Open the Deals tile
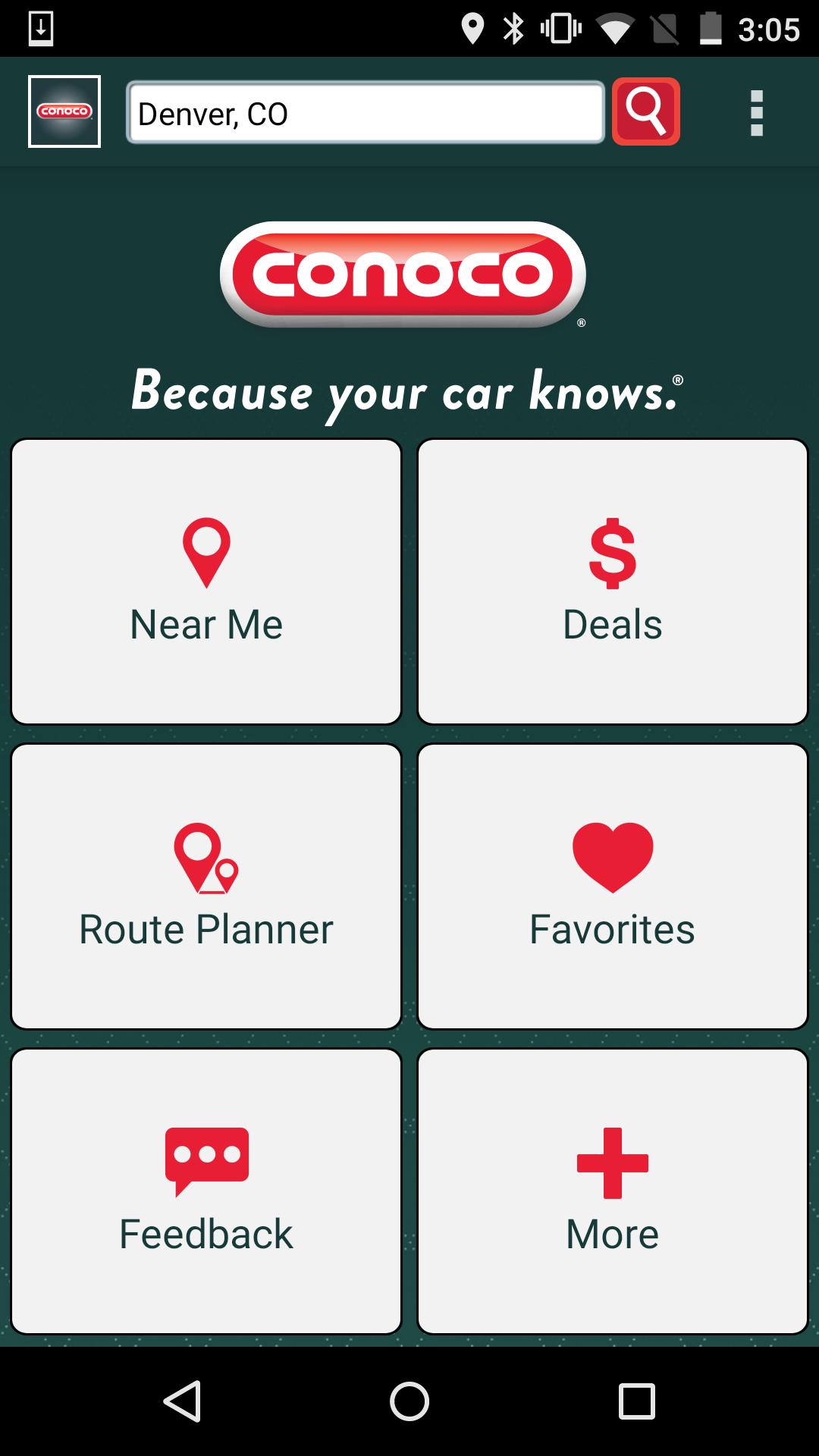819x1456 pixels. pyautogui.click(x=611, y=579)
